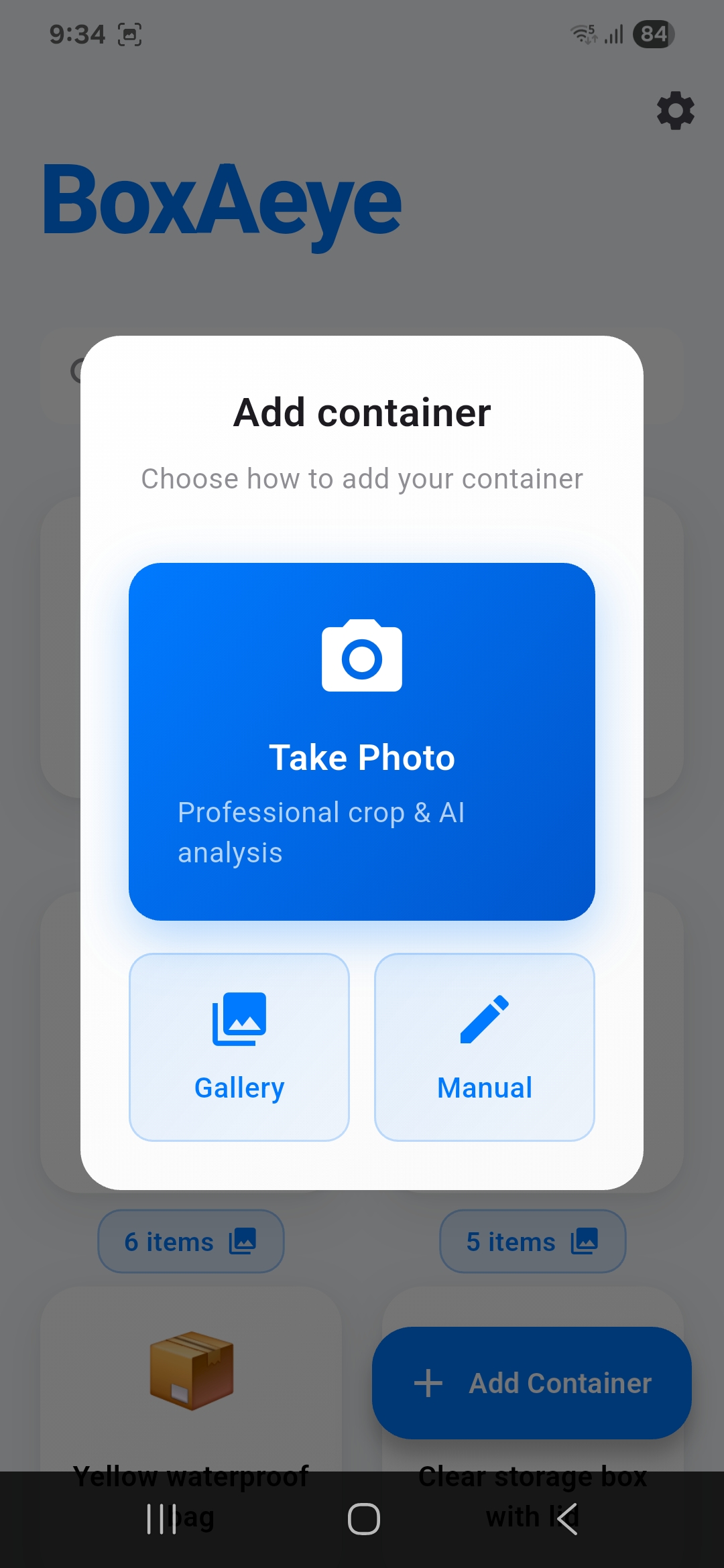Open the recent apps button
Image resolution: width=724 pixels, height=1568 pixels.
coord(160,1518)
